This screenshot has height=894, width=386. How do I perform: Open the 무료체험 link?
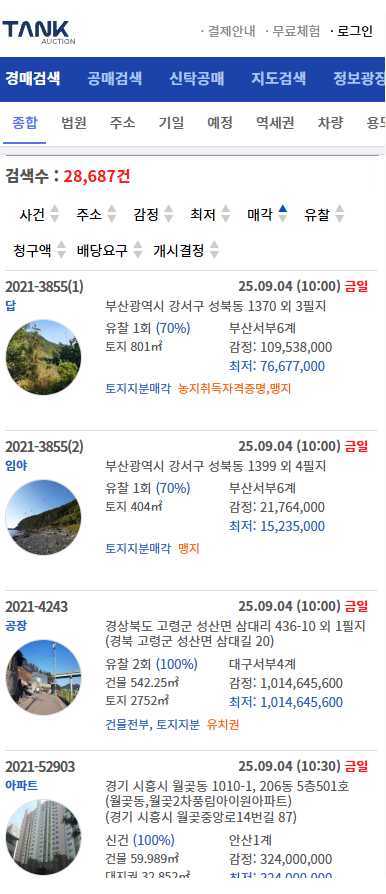(x=296, y=31)
